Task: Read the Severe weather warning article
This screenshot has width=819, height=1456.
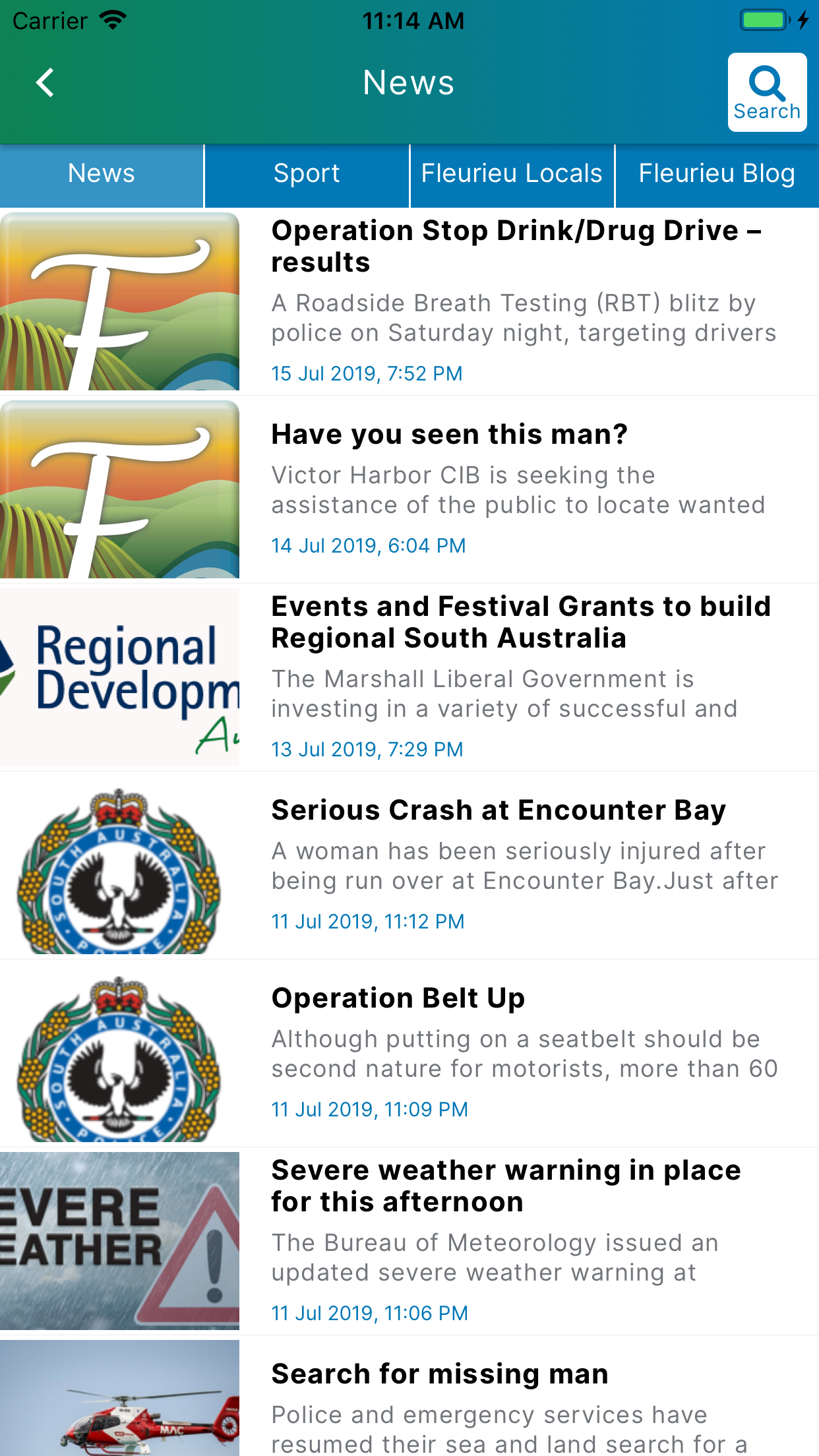Action: [506, 1186]
